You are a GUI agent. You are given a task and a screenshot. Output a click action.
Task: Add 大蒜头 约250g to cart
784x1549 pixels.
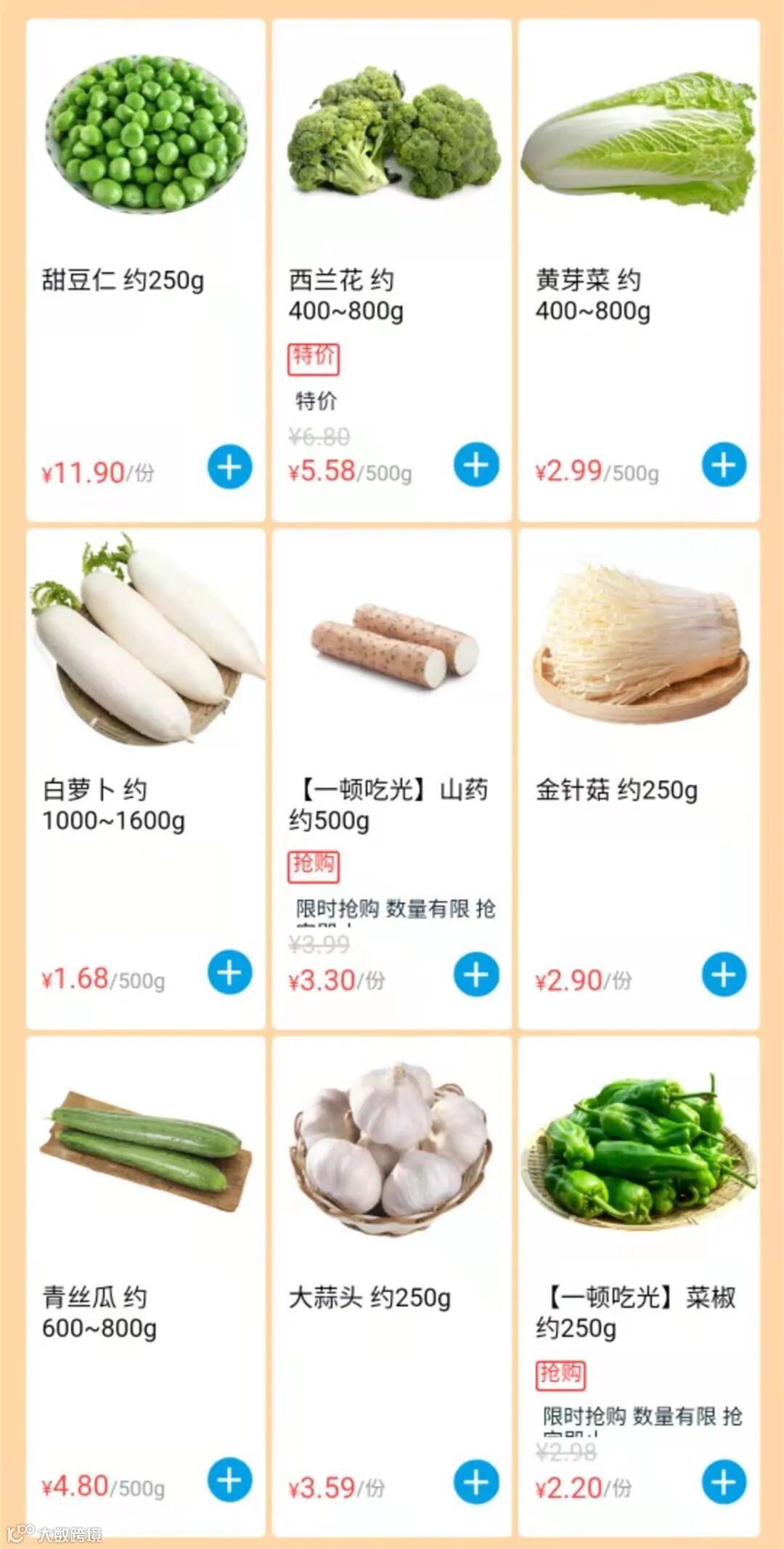pos(476,1482)
